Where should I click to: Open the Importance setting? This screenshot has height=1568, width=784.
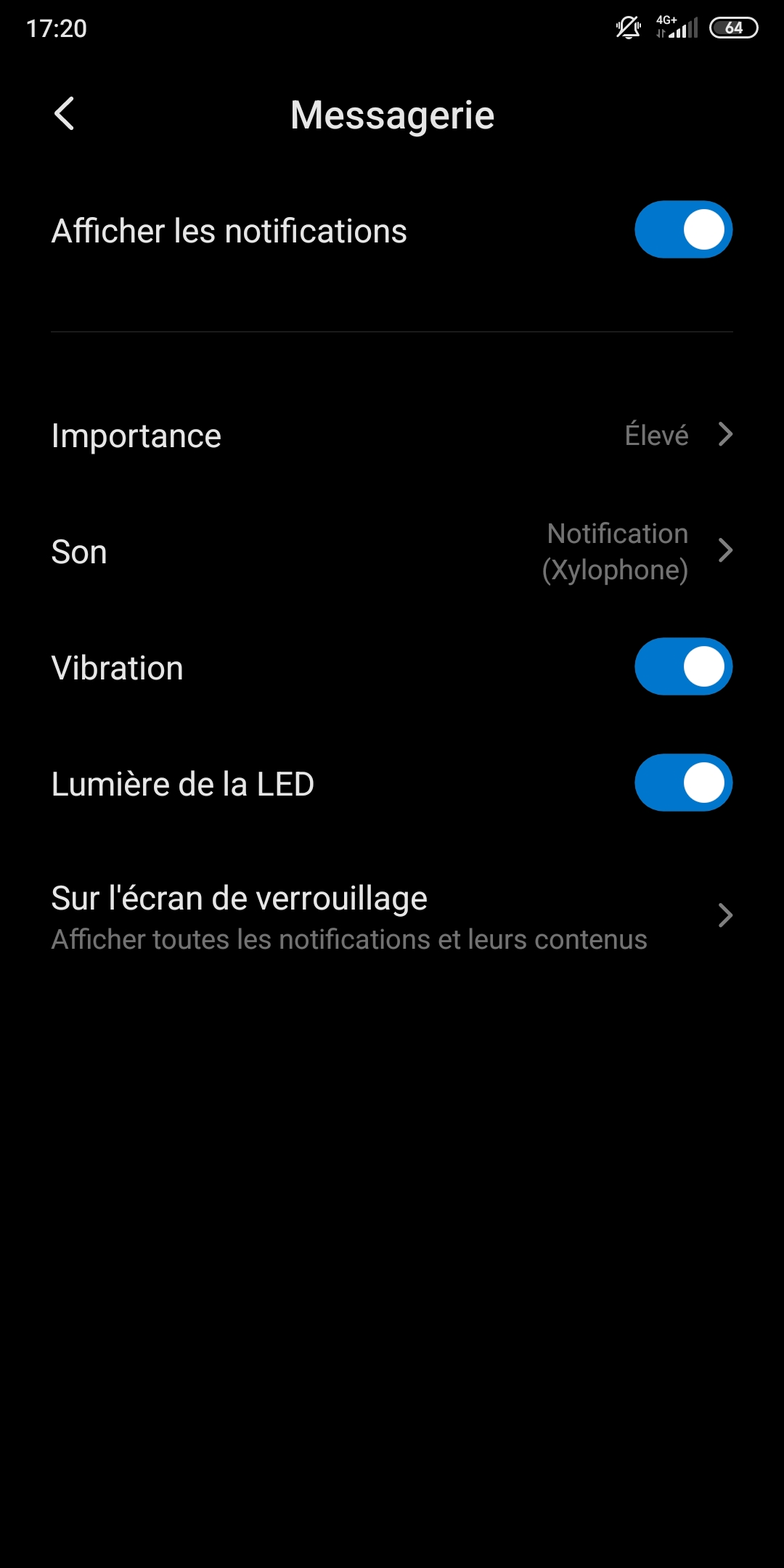[392, 436]
